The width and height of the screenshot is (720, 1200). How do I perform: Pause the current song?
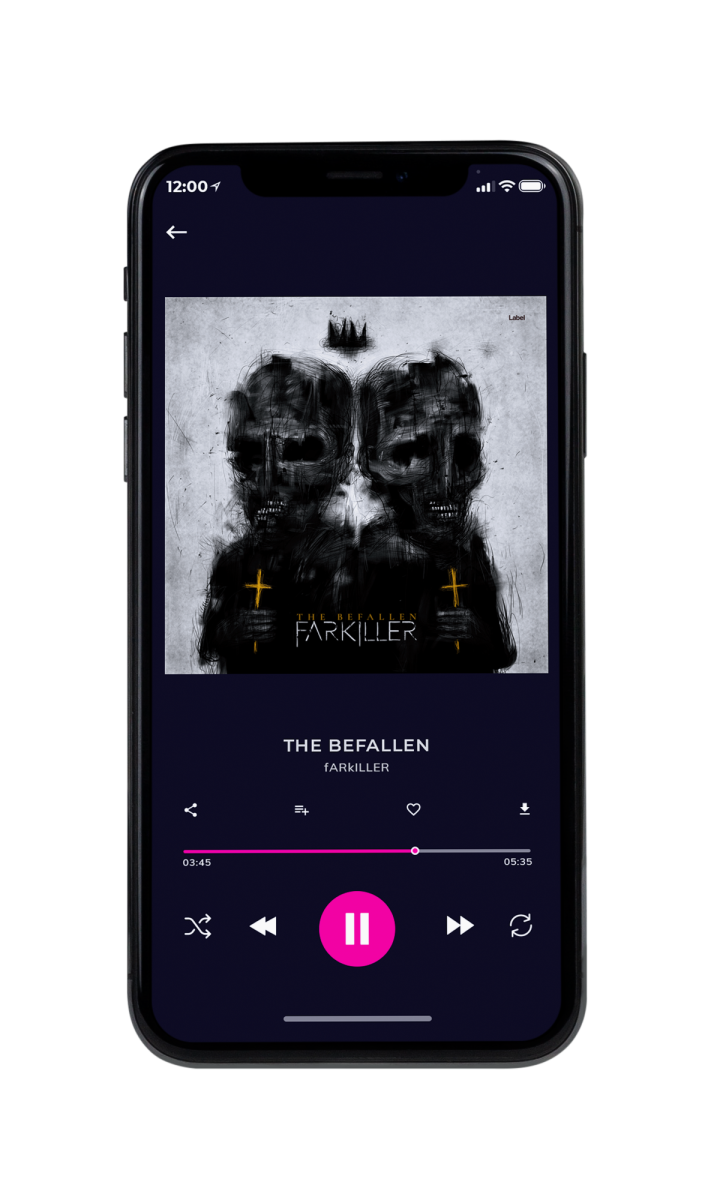coord(357,929)
